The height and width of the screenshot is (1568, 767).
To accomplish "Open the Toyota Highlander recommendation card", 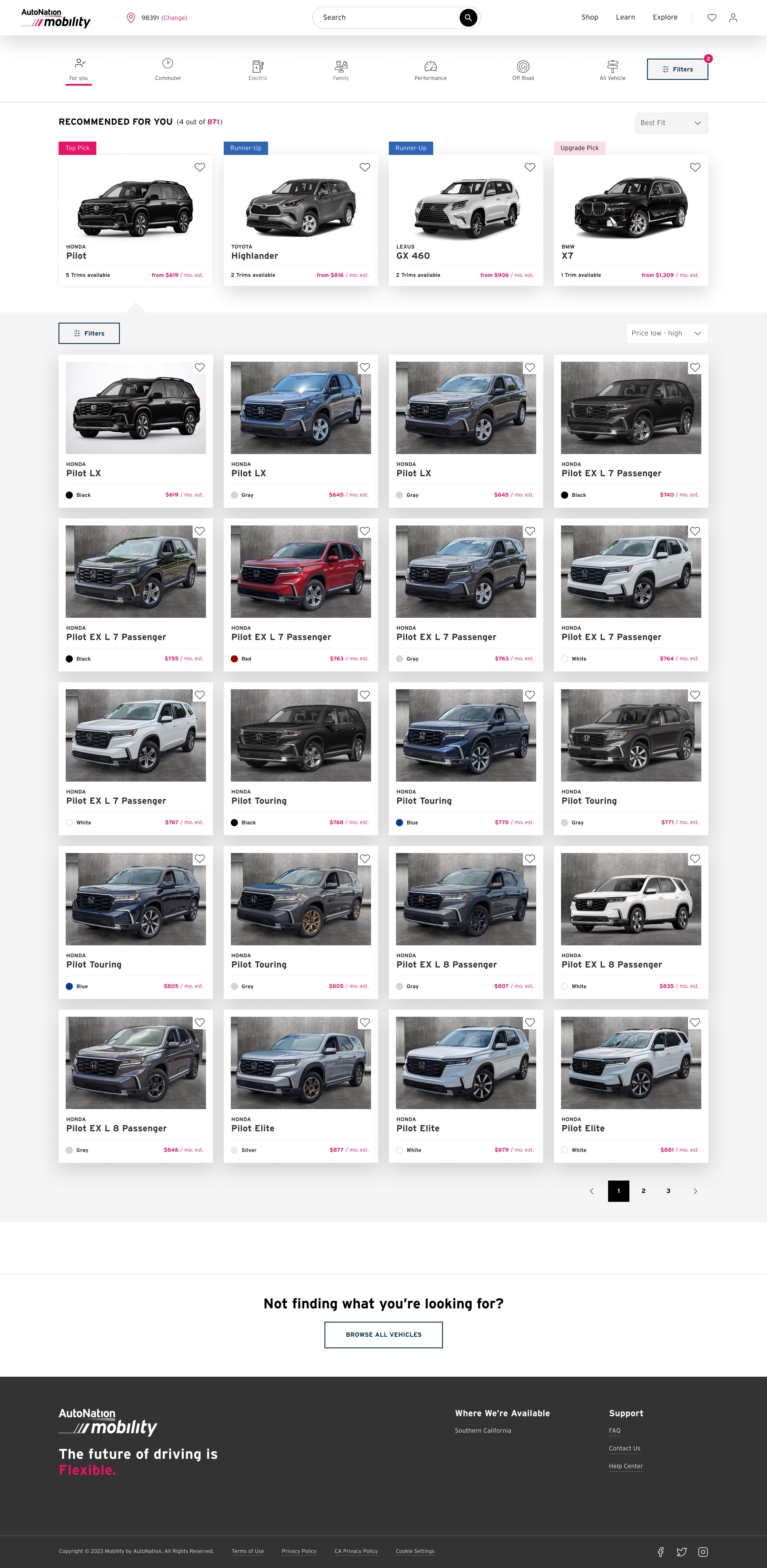I will (301, 219).
